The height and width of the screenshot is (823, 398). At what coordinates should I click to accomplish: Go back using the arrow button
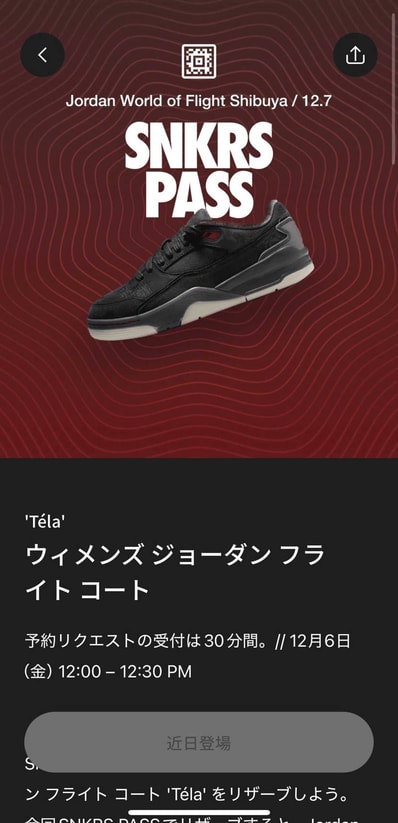pos(43,55)
